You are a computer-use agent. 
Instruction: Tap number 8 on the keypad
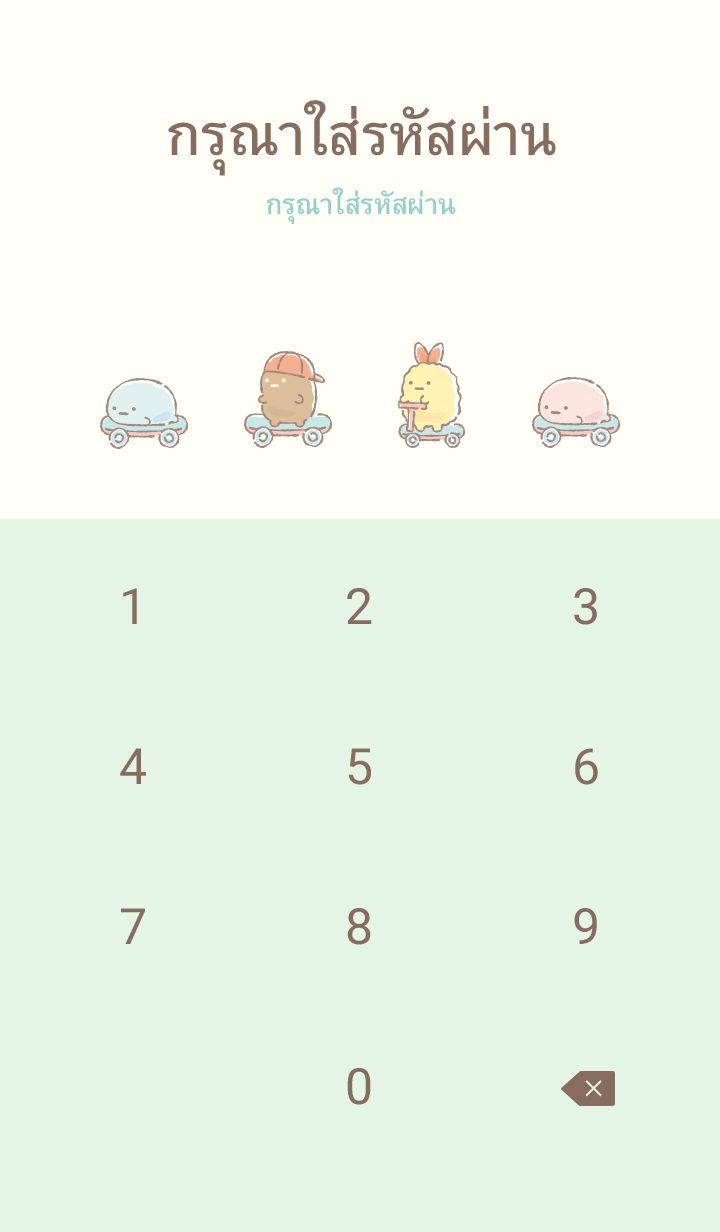[x=359, y=927]
